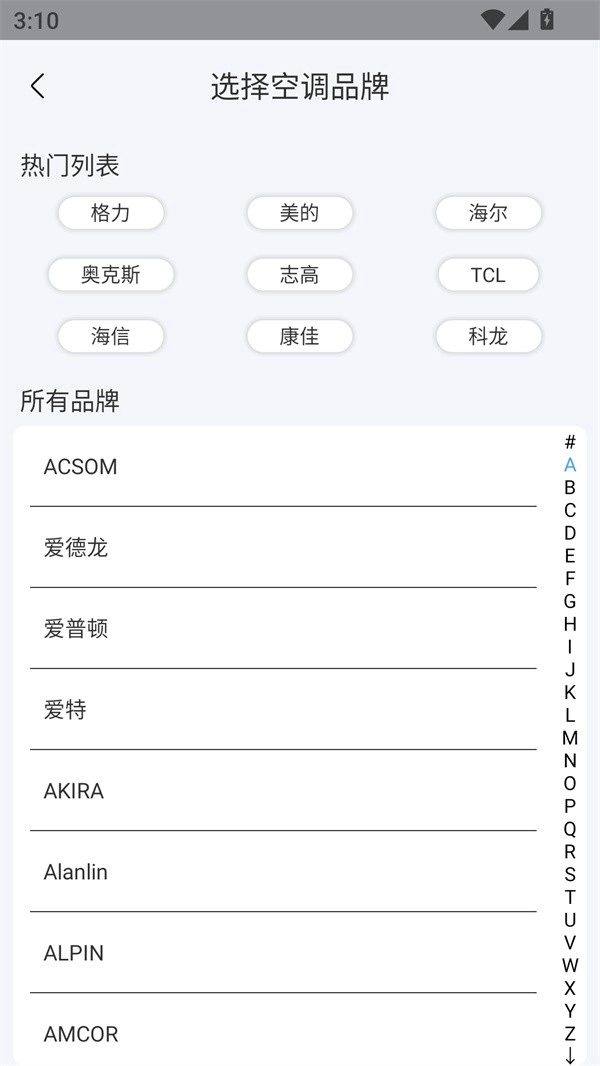600x1066 pixels.
Task: Choose the 爱普顿 brand row
Action: [283, 629]
